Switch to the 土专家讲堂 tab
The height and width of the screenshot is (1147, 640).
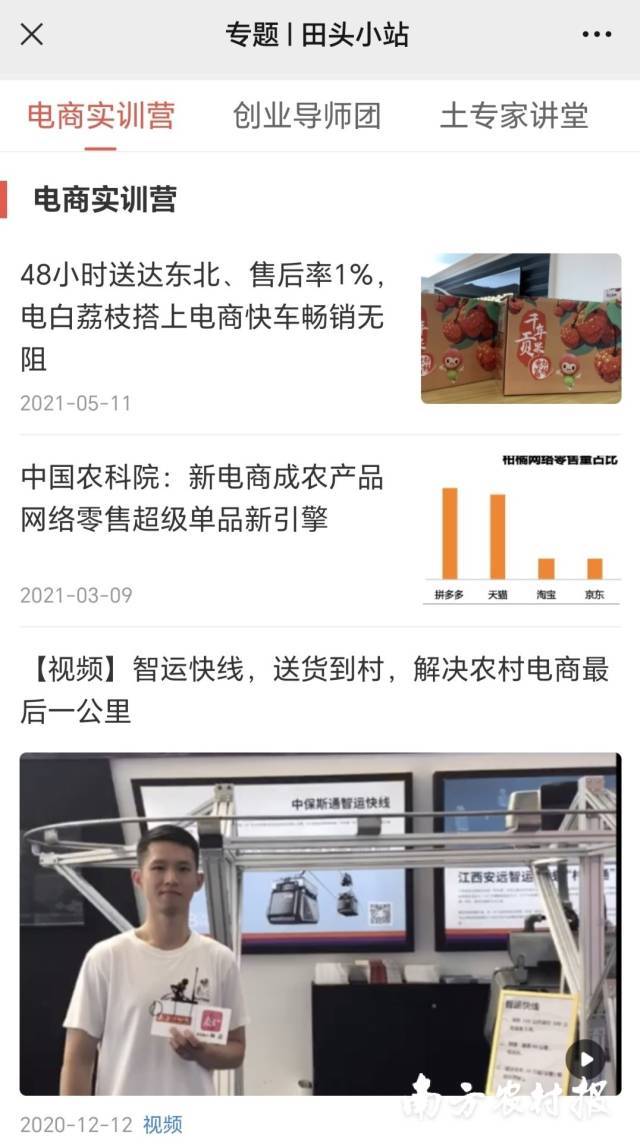514,116
